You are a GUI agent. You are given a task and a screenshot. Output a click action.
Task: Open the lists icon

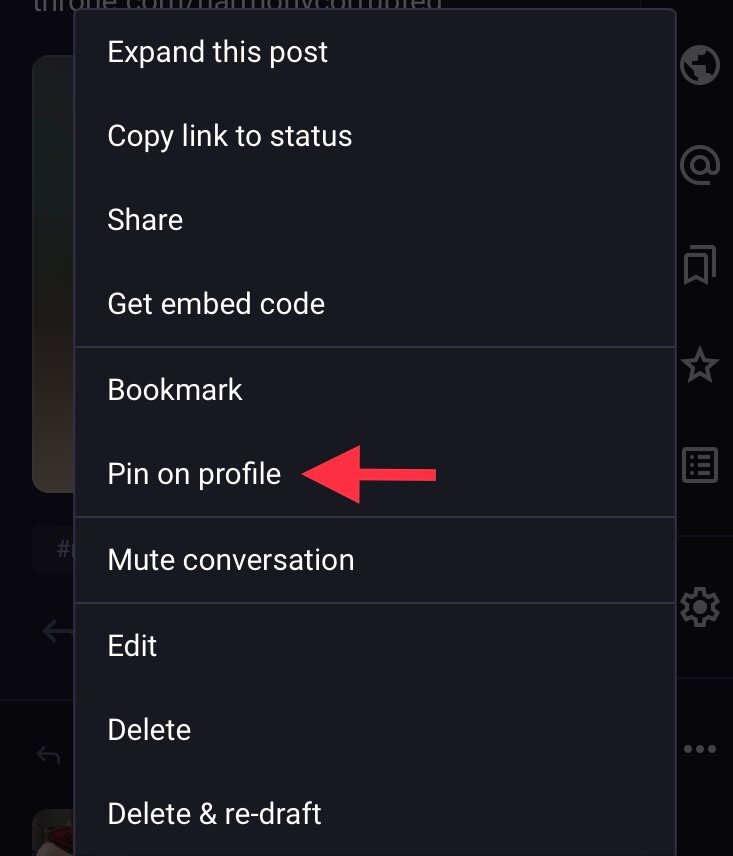(x=700, y=465)
